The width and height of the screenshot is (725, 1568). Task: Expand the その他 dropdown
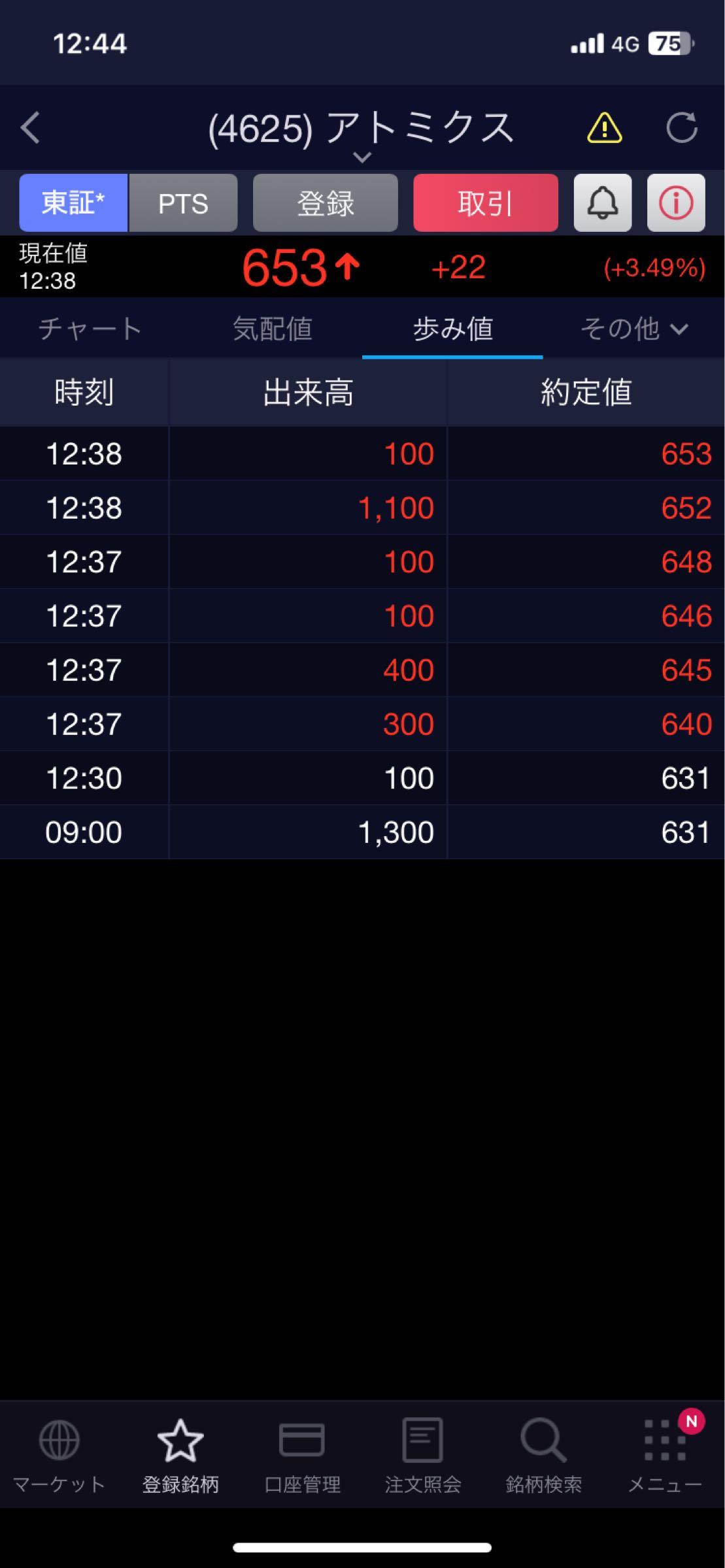(x=634, y=329)
